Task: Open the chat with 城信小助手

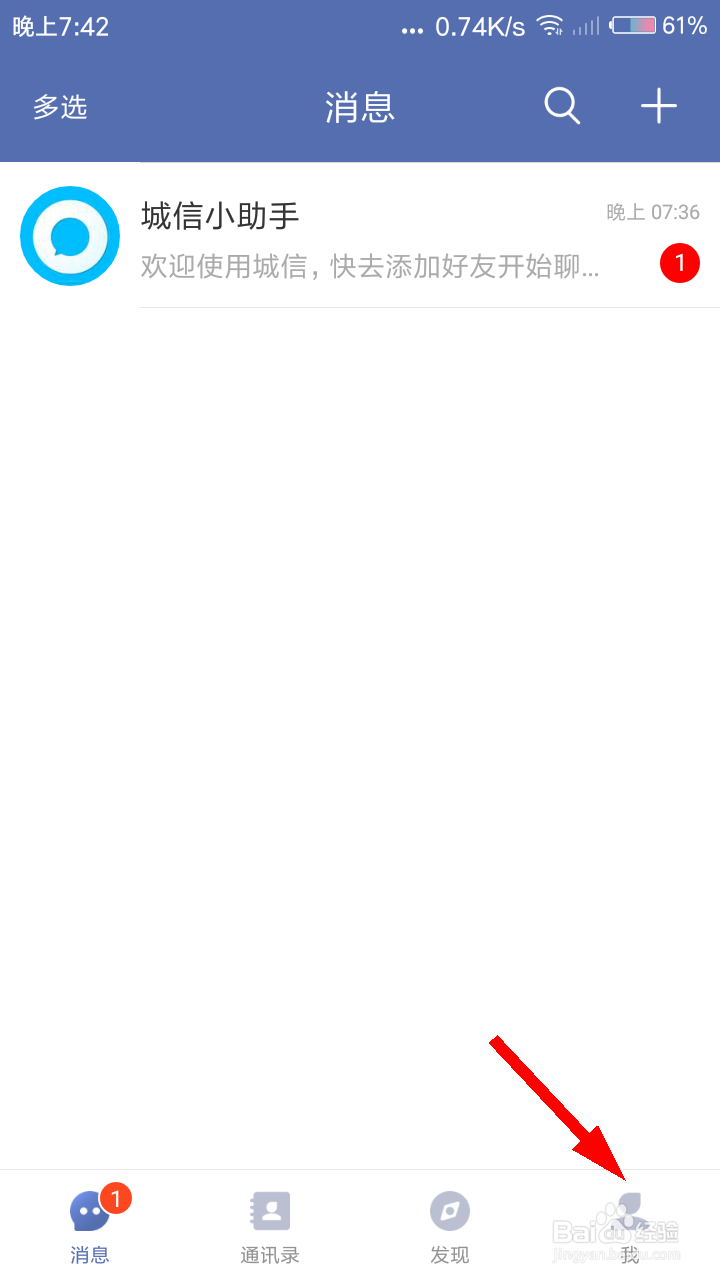Action: point(360,236)
